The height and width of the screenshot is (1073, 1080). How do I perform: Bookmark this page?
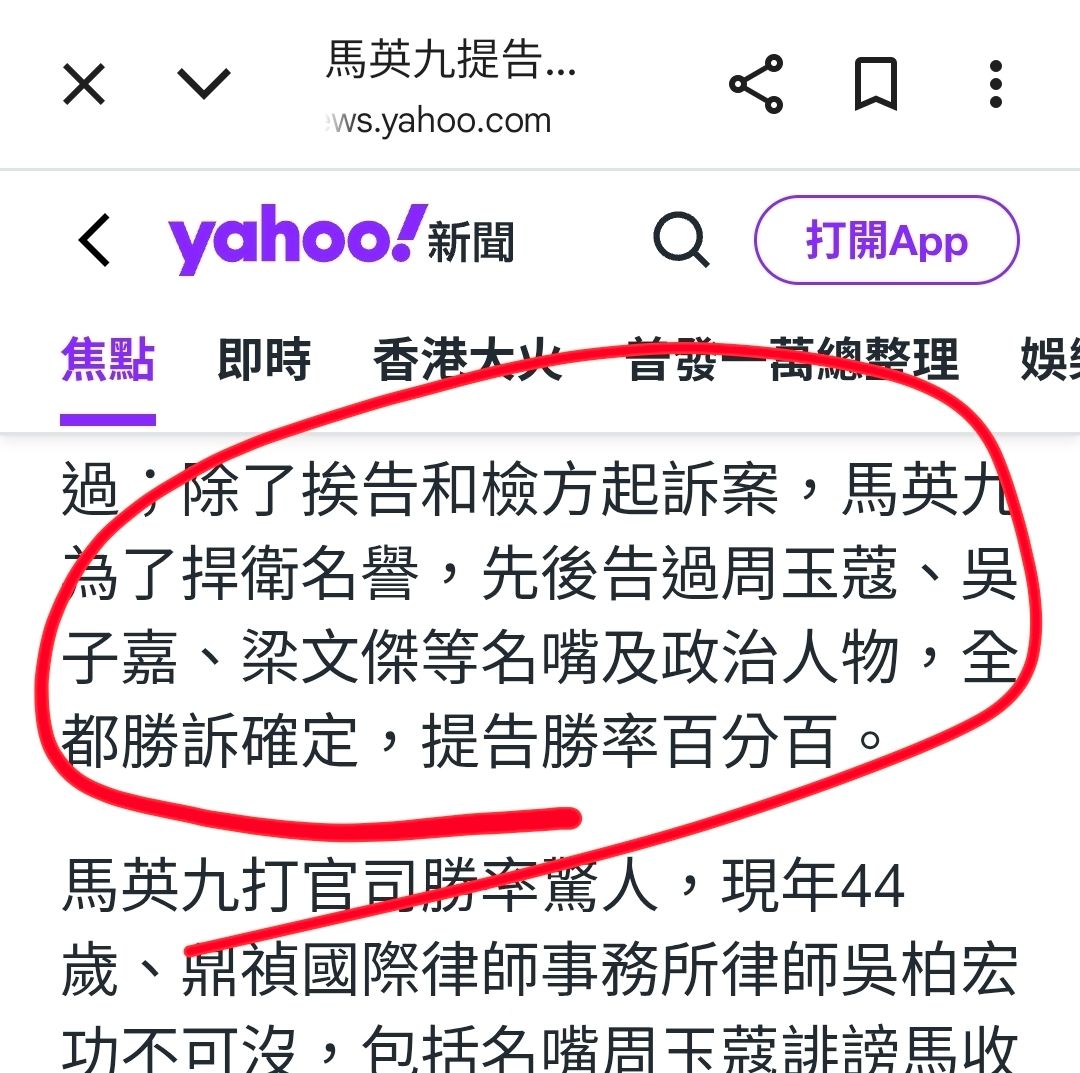pos(875,84)
